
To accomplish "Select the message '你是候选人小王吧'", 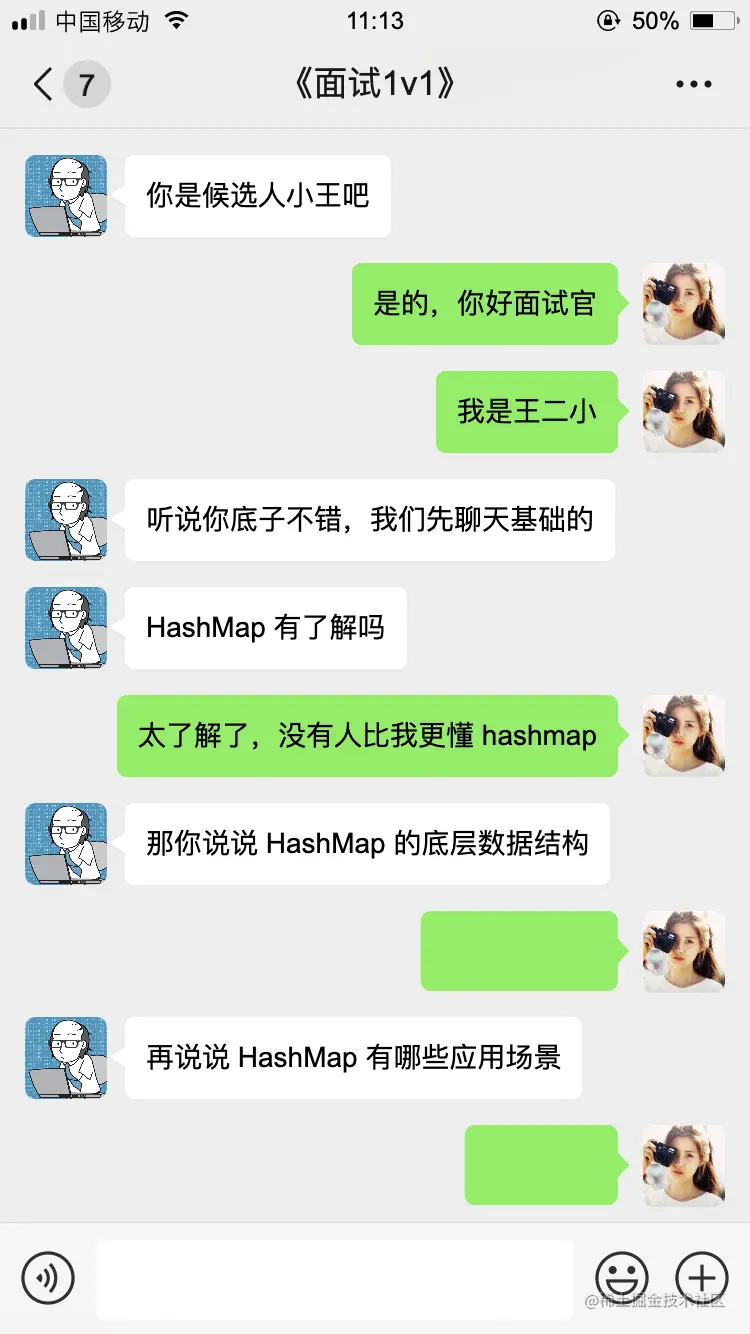I will (x=257, y=196).
